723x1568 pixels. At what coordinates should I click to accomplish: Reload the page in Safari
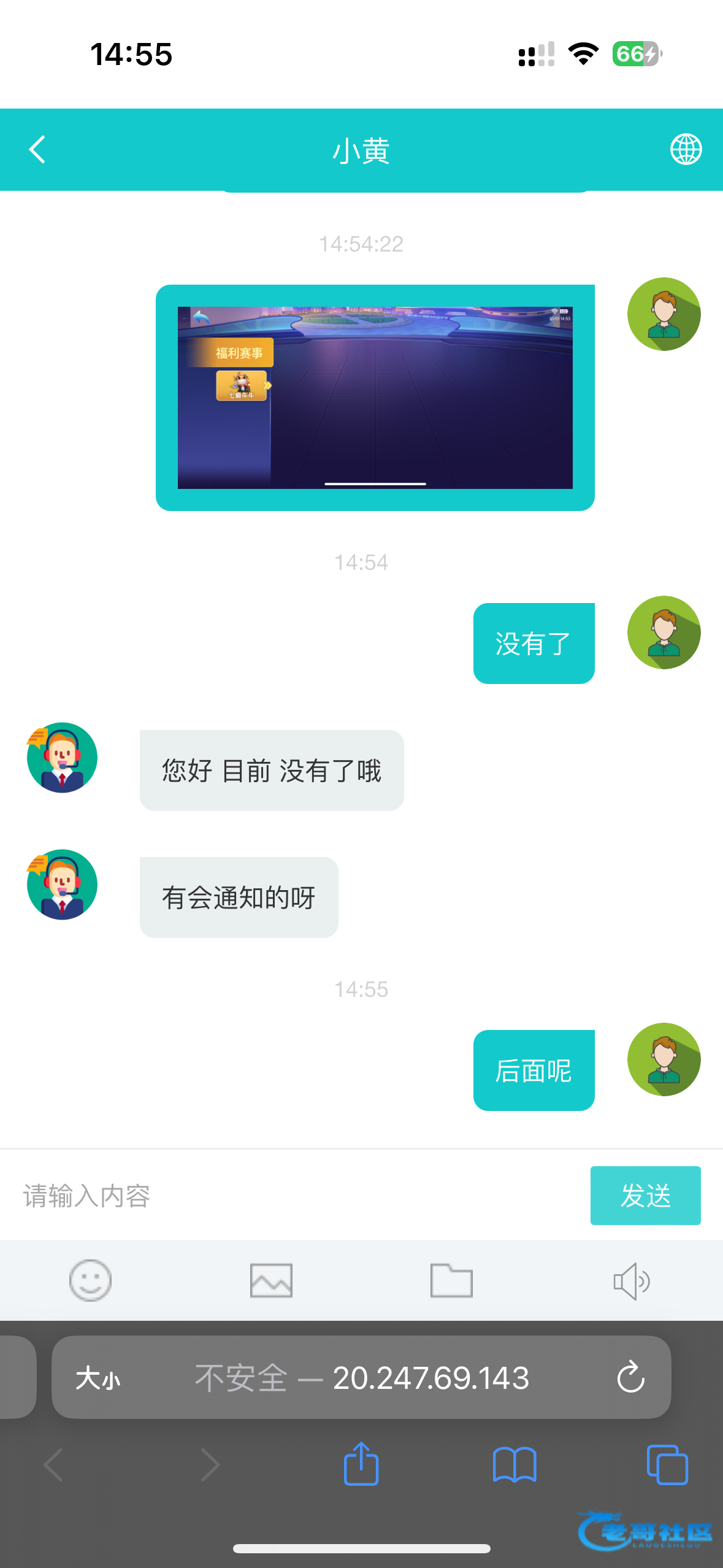point(630,1378)
